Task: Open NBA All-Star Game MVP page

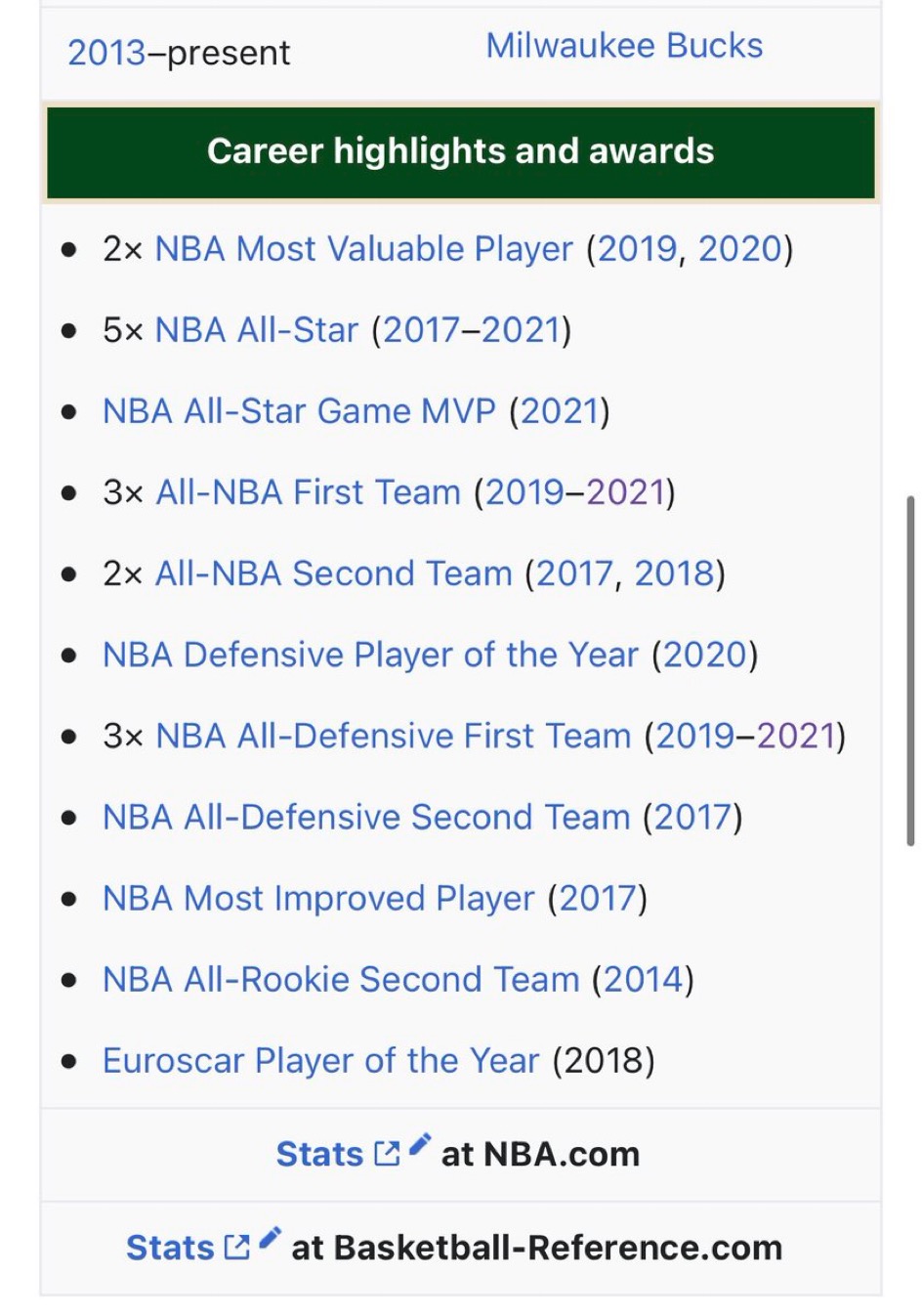Action: coord(299,411)
